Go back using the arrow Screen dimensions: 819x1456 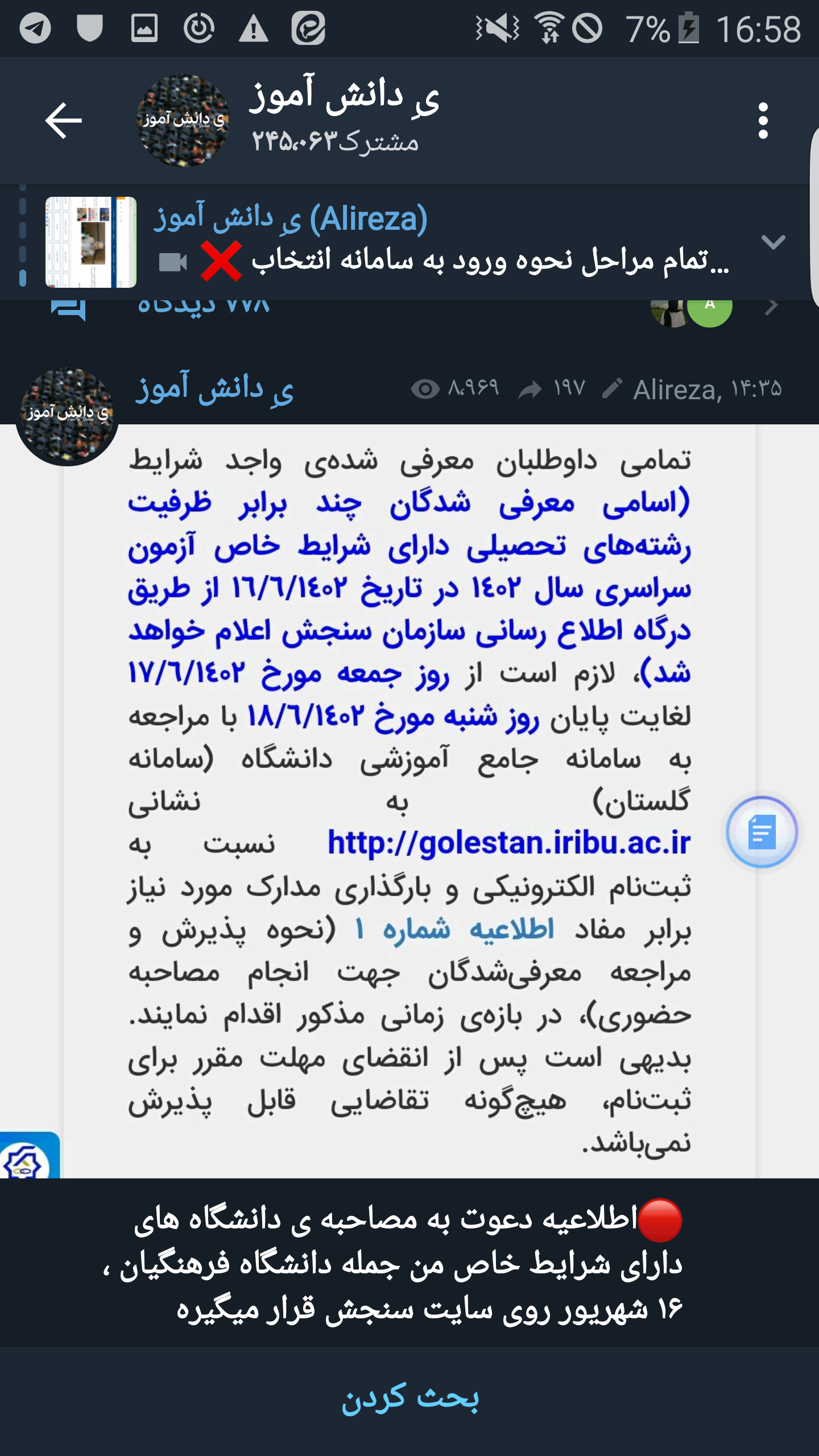pyautogui.click(x=64, y=120)
